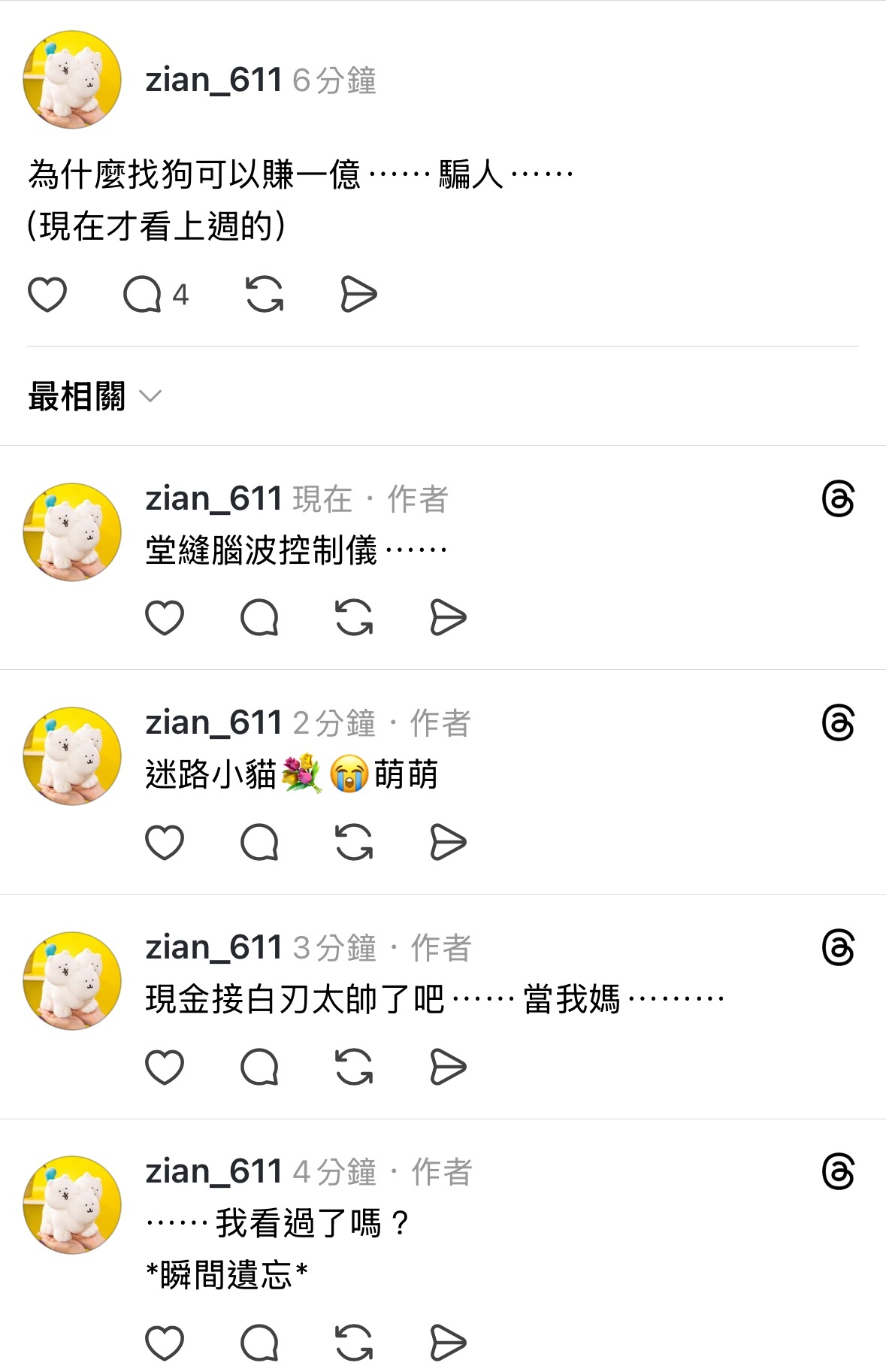Reply to the comment 迷路小貓 萌萌

259,842
